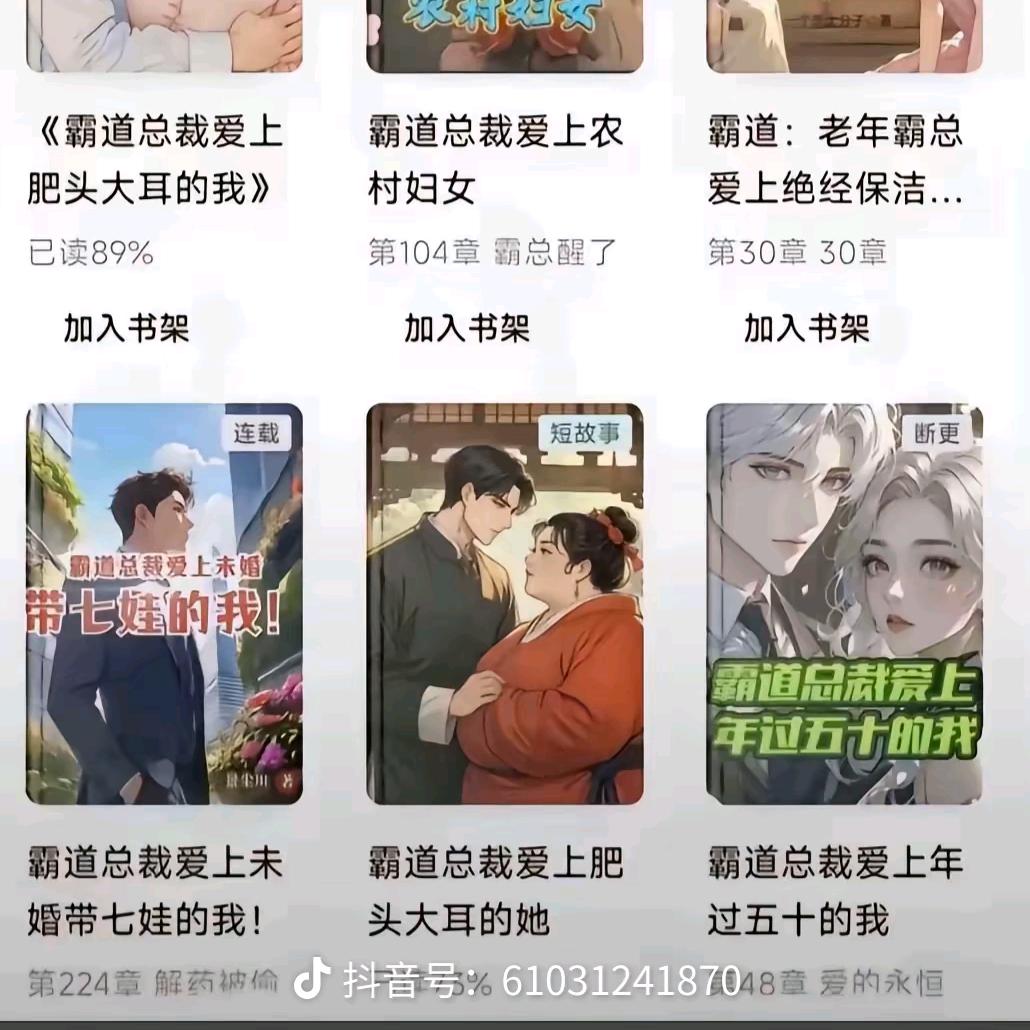
Task: Add 《霸道总裁爱上肥头大耳的我》 to the bookshelf
Action: [x=126, y=328]
